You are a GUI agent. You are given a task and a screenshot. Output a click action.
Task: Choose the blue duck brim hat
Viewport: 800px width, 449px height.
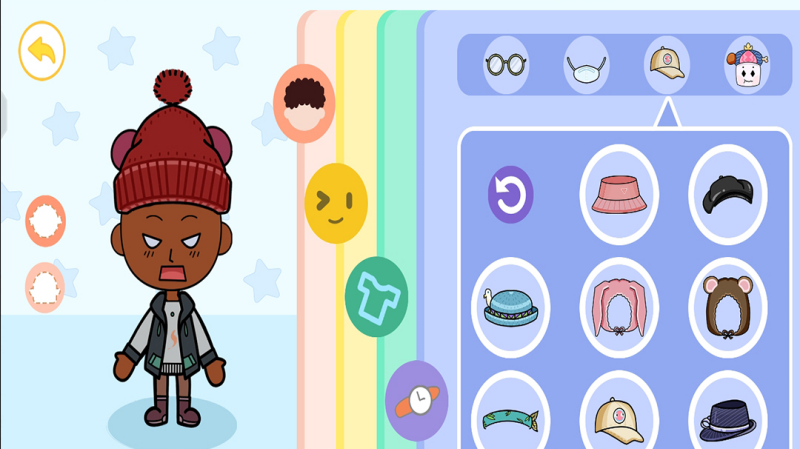point(510,307)
